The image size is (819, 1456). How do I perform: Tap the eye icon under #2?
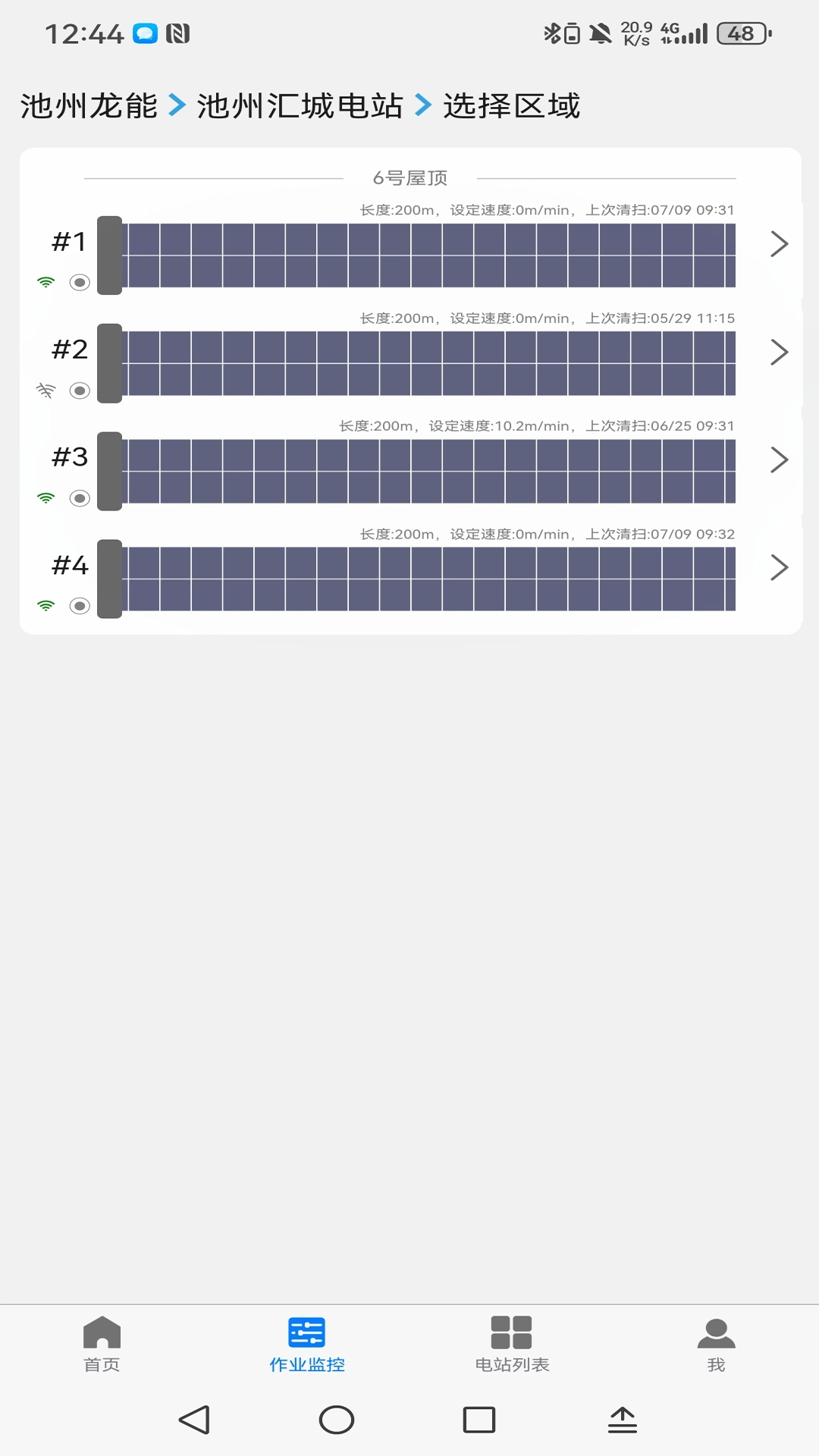click(x=80, y=391)
